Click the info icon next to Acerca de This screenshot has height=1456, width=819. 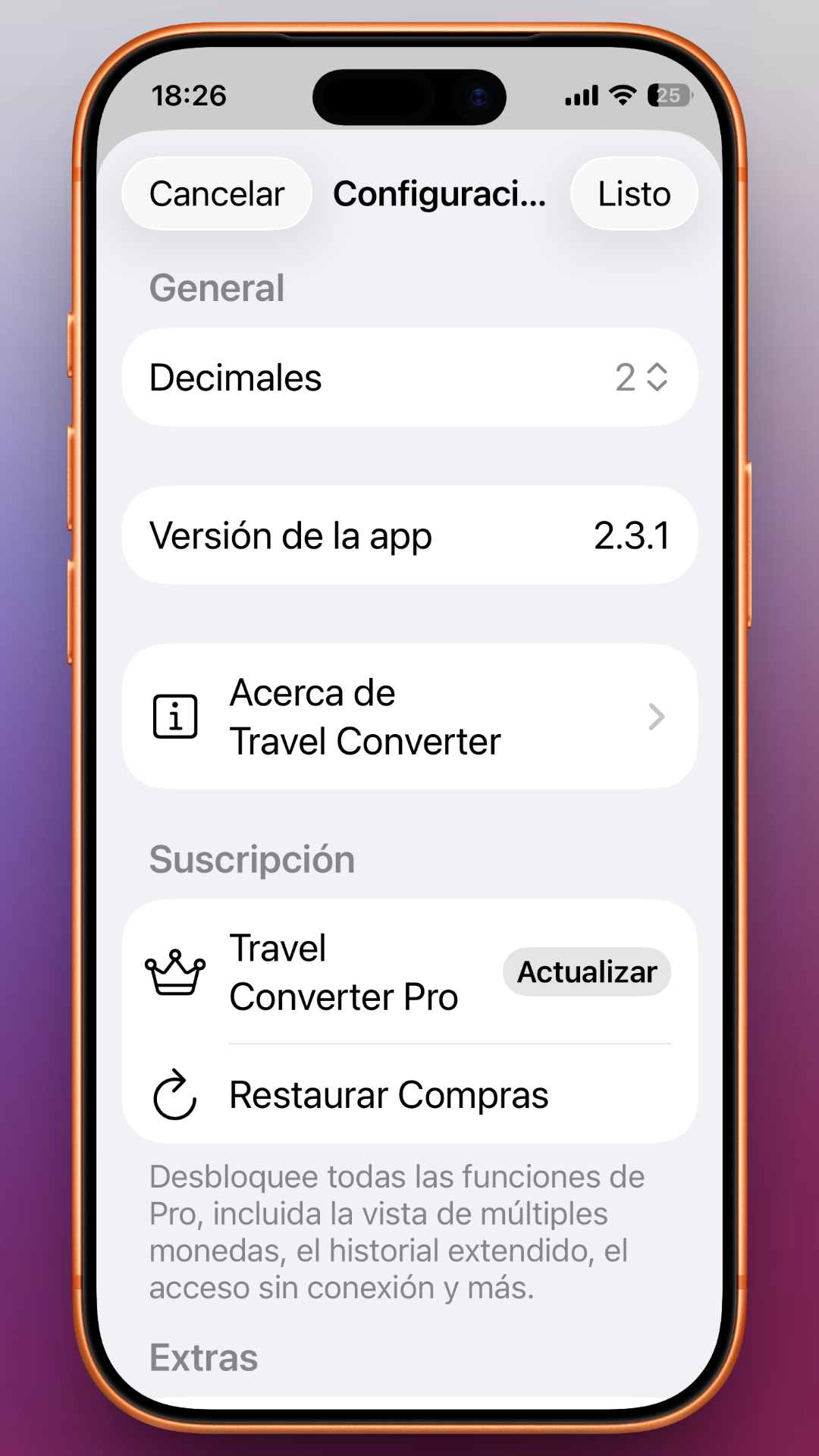[x=173, y=716]
